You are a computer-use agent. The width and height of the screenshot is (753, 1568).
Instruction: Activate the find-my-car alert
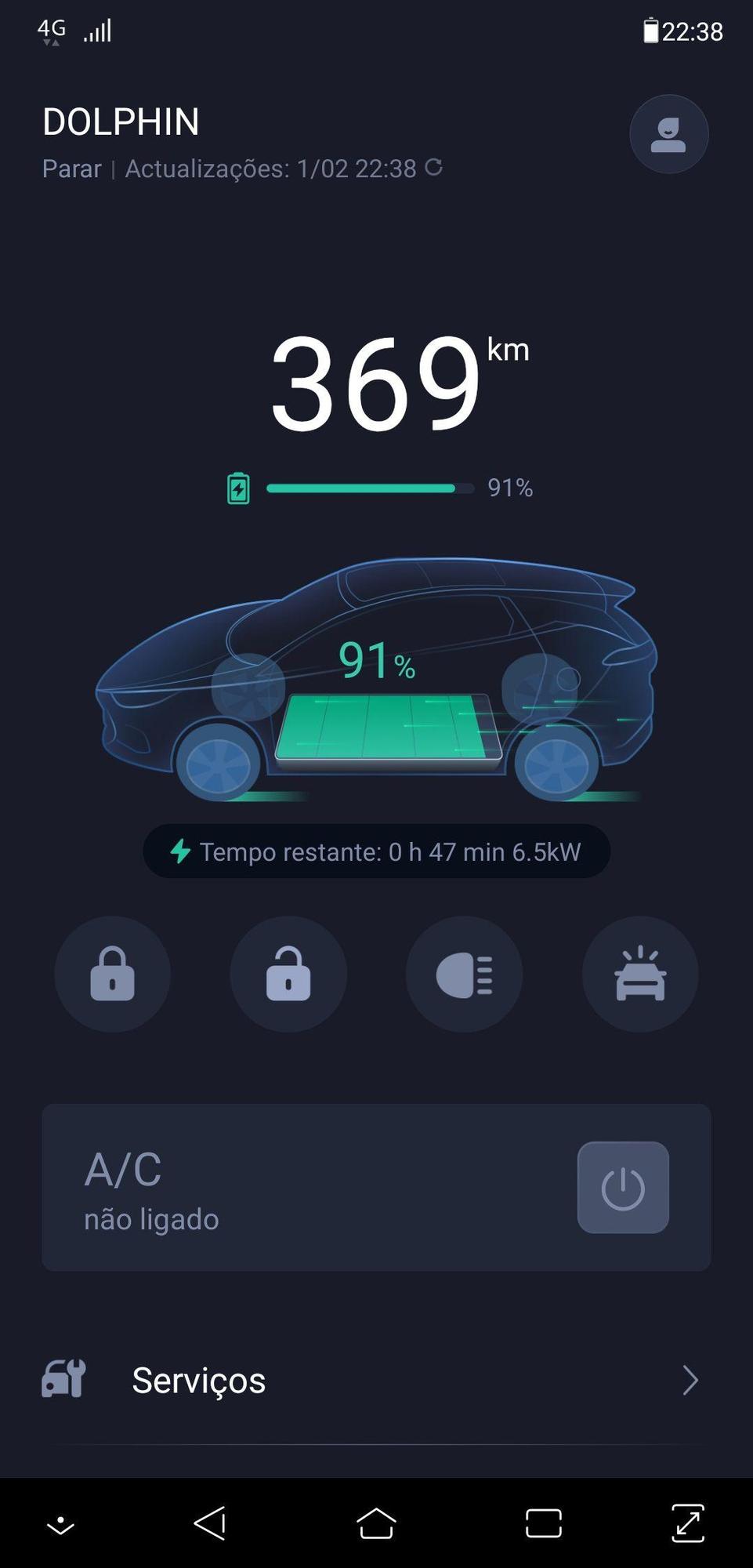[640, 974]
